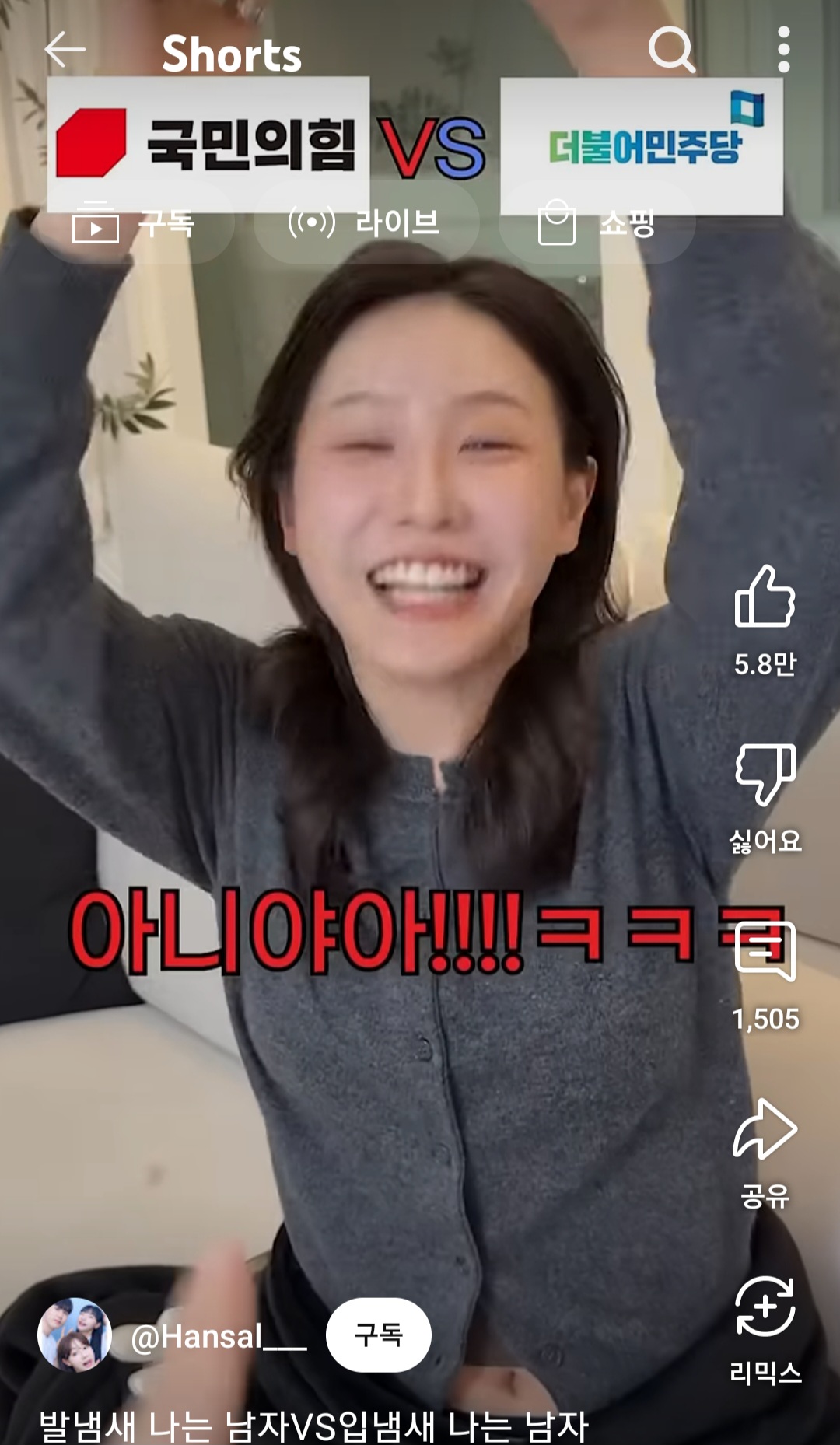Open the comments with 1,505 replies

(x=765, y=952)
